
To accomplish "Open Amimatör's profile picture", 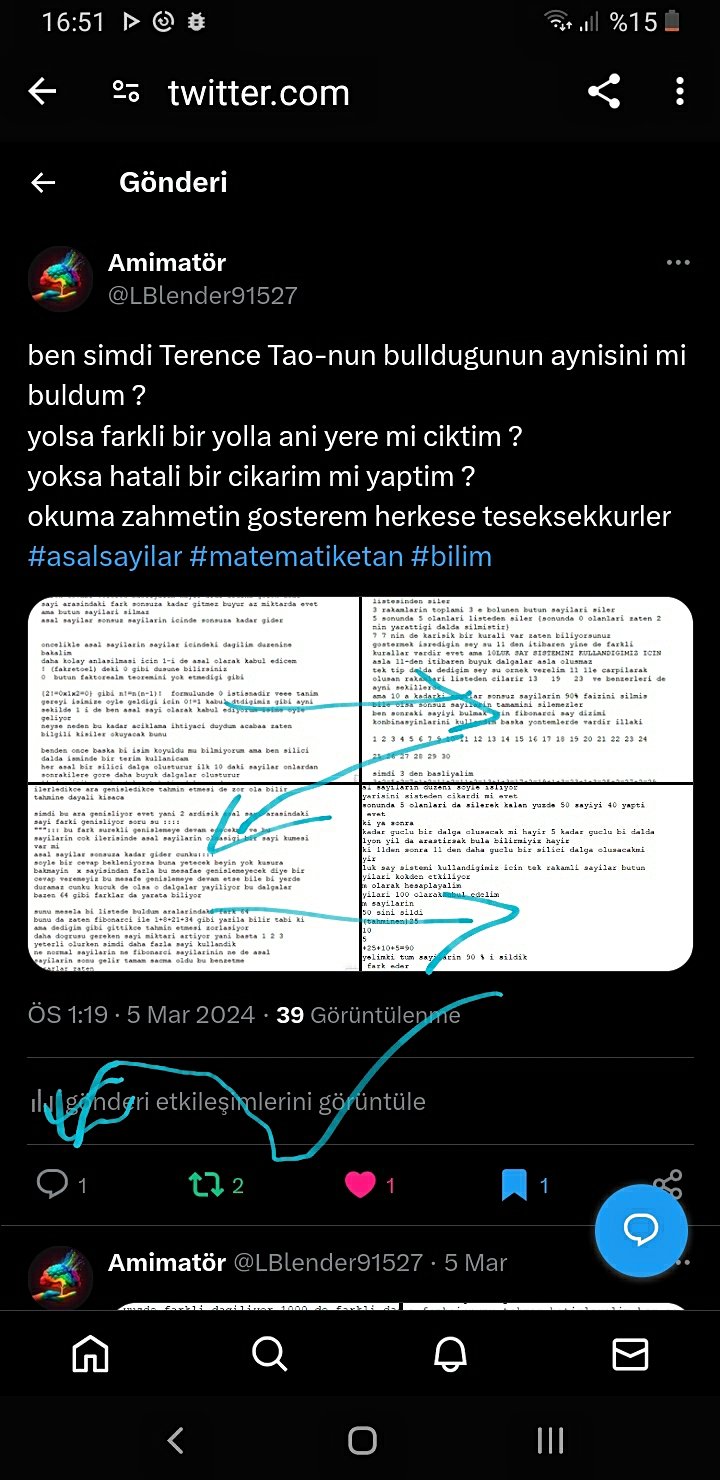I will [61, 279].
